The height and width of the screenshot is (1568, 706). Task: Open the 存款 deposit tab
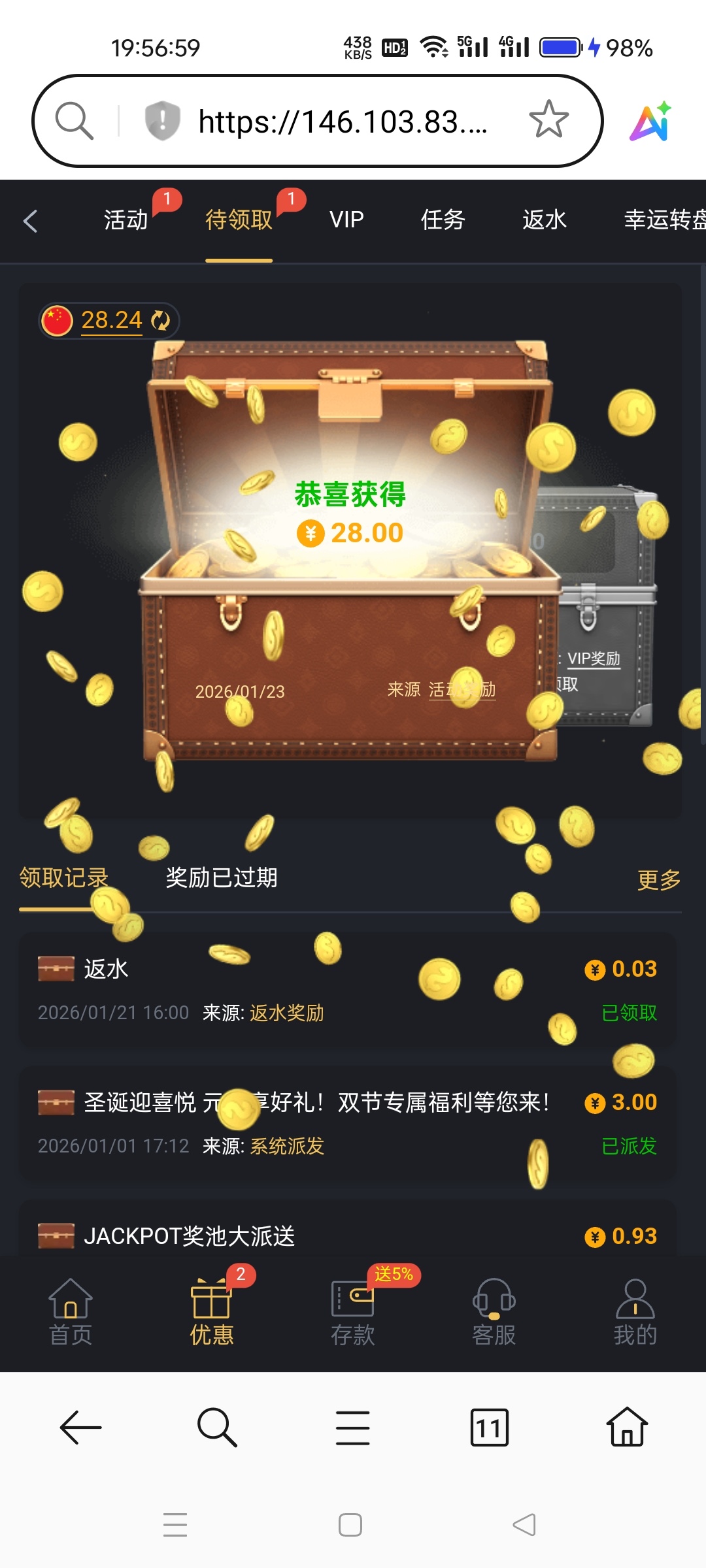352,1313
